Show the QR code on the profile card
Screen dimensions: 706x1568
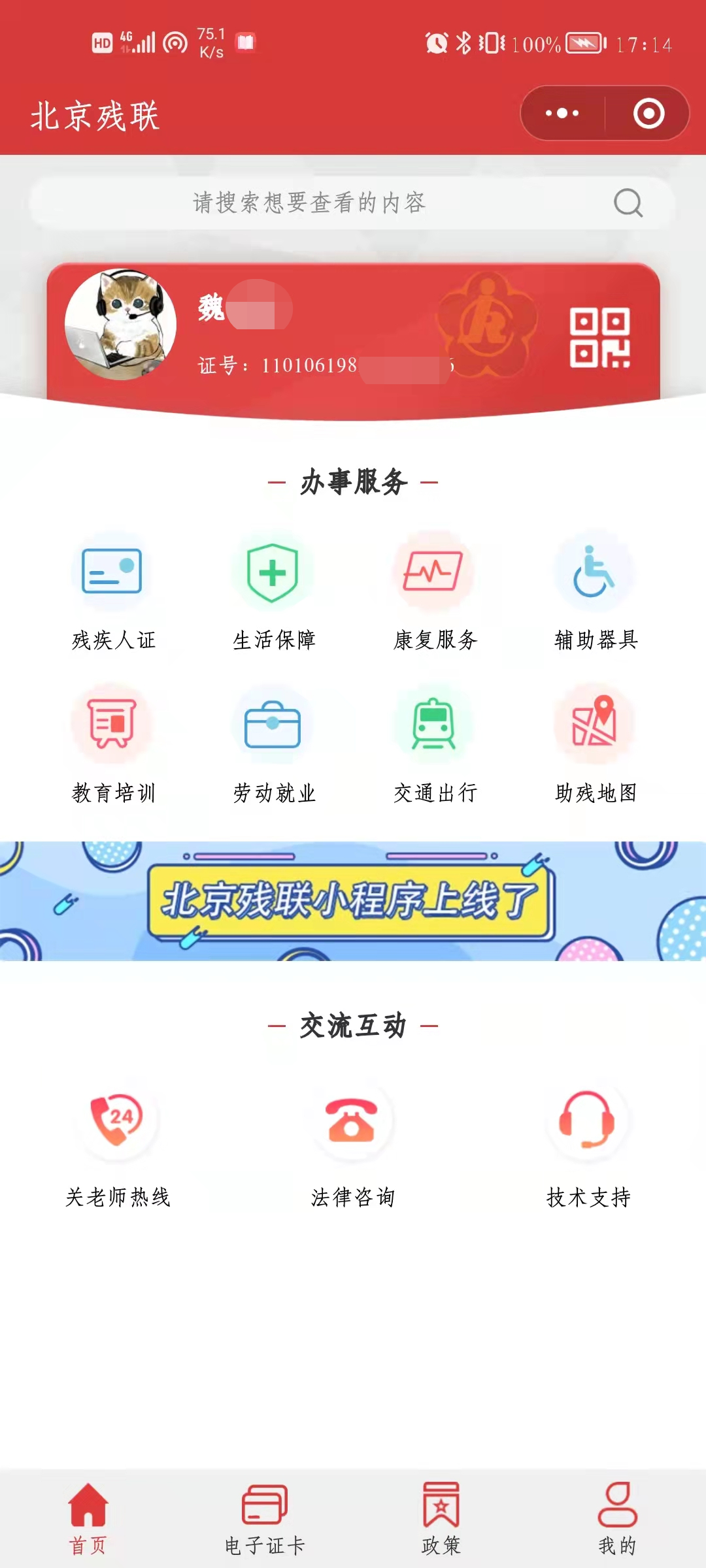click(x=599, y=338)
